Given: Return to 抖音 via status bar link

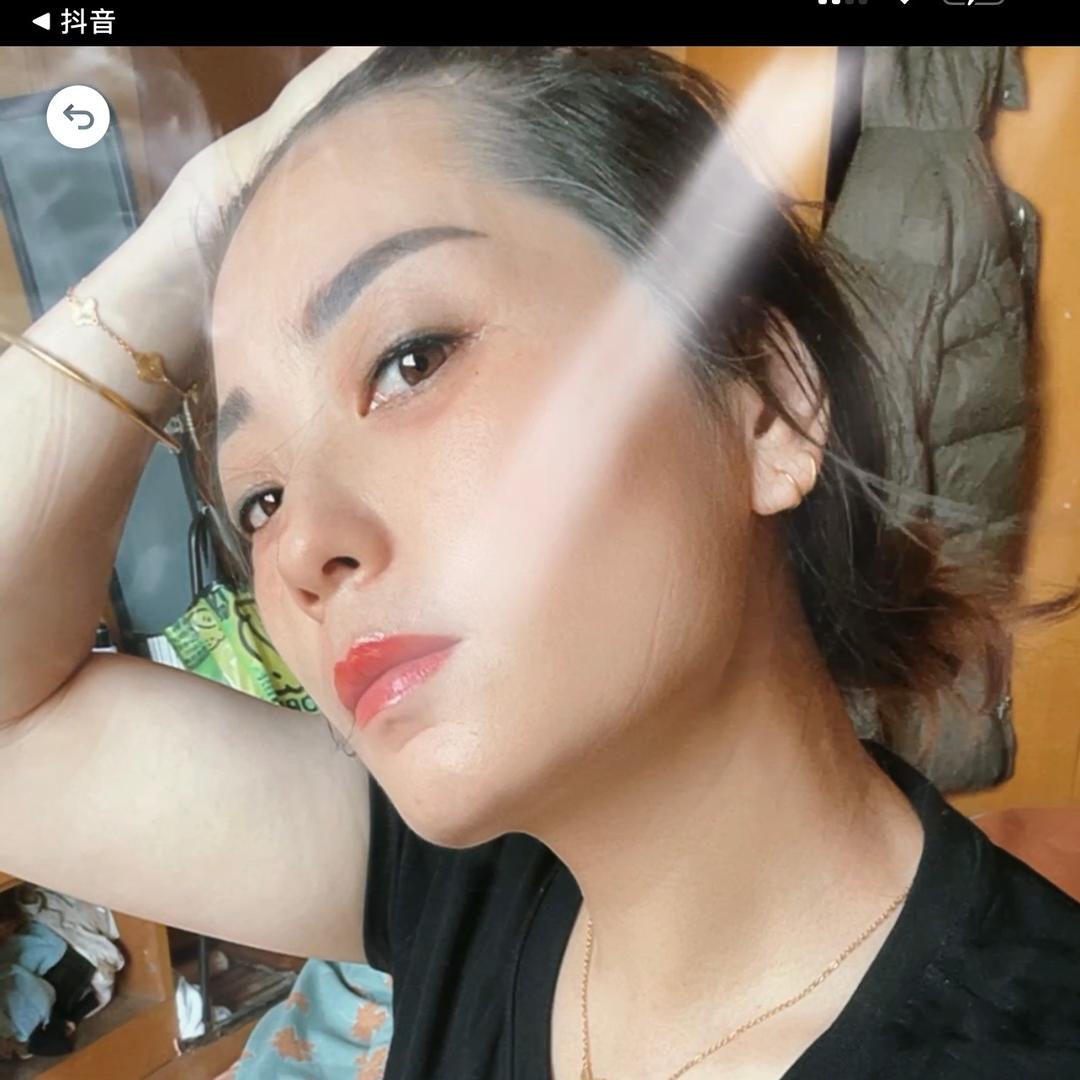Looking at the screenshot, I should coord(74,21).
